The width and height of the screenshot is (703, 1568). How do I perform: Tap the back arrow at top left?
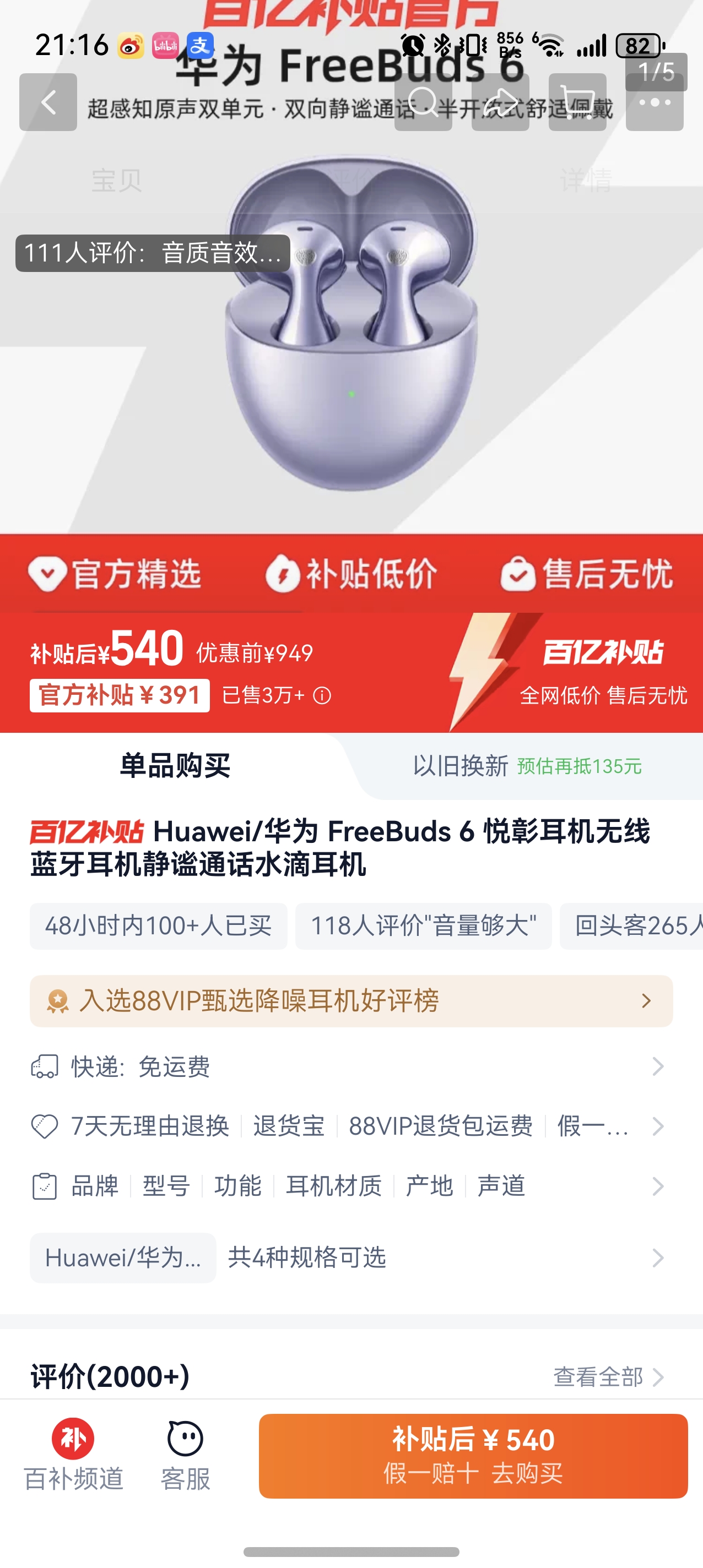click(x=48, y=102)
